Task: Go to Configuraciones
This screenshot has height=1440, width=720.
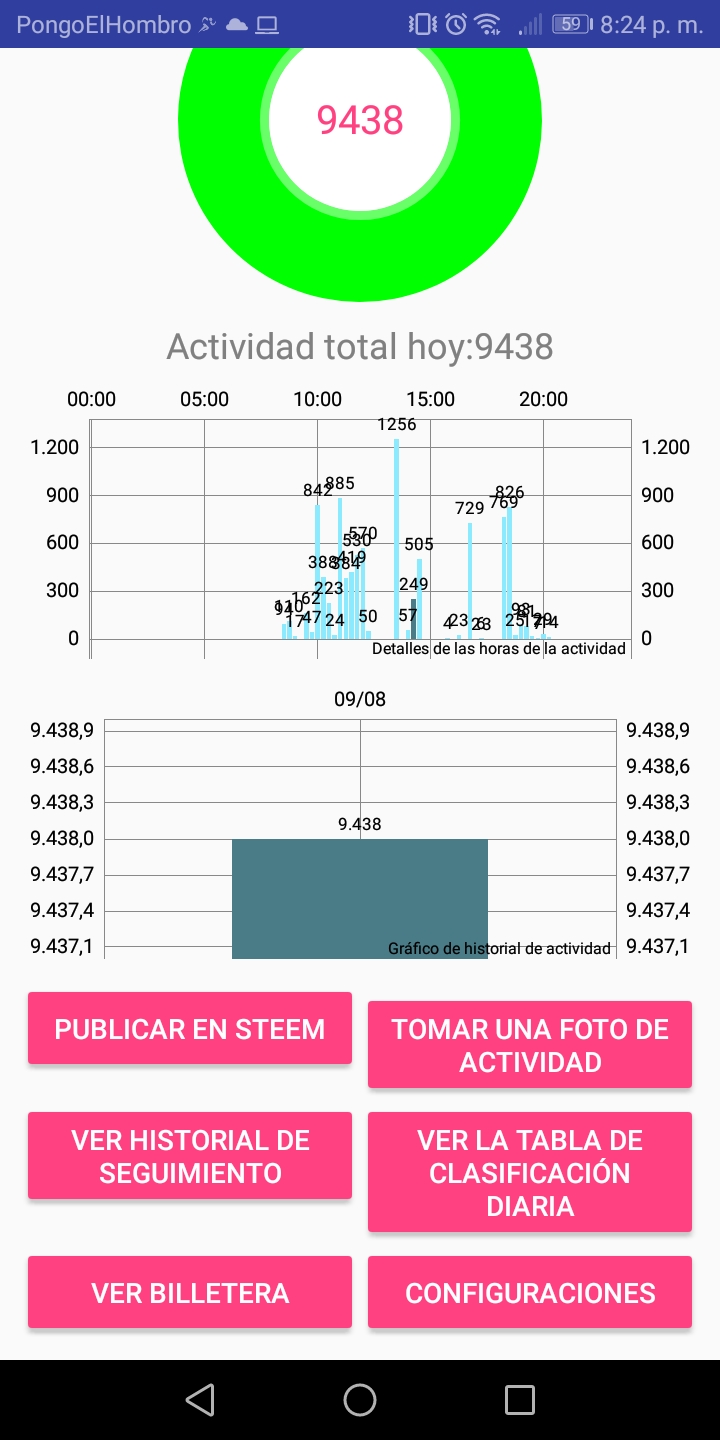Action: (x=530, y=1293)
